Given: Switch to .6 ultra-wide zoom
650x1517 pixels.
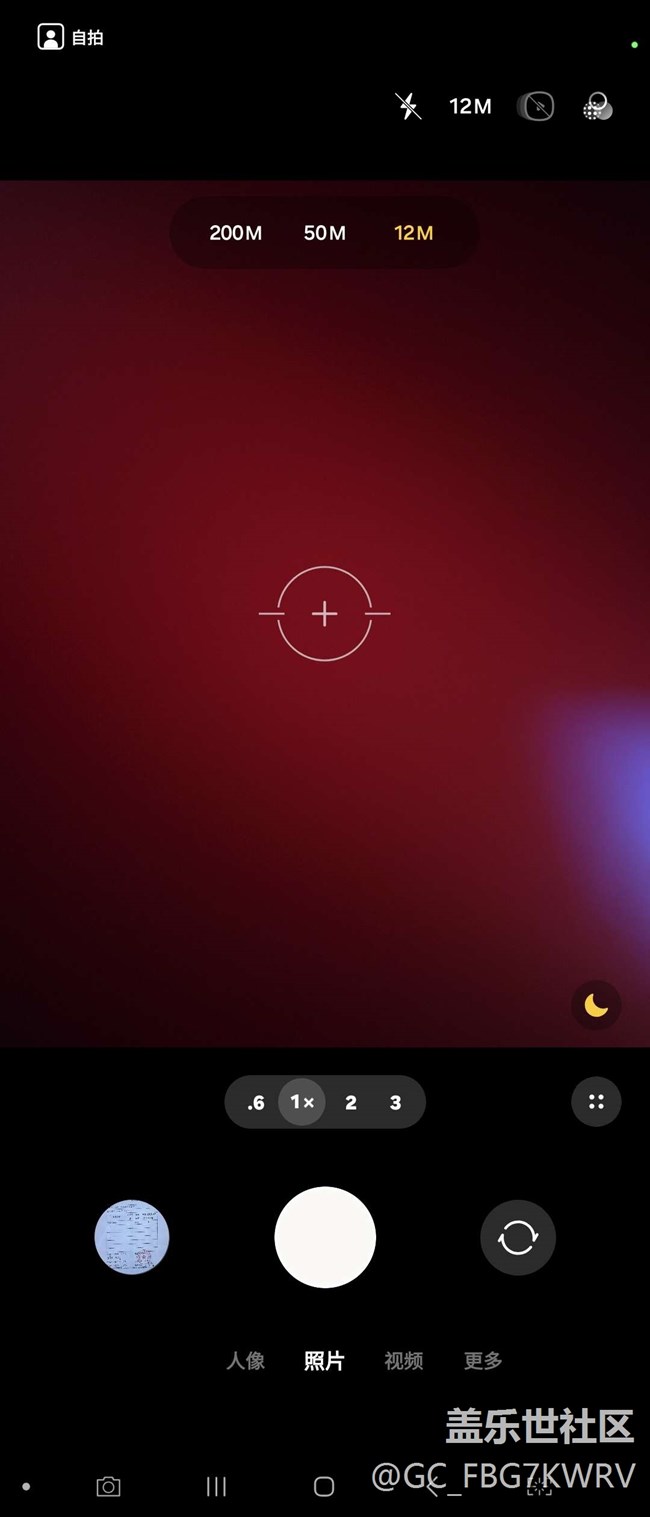Looking at the screenshot, I should 256,1102.
